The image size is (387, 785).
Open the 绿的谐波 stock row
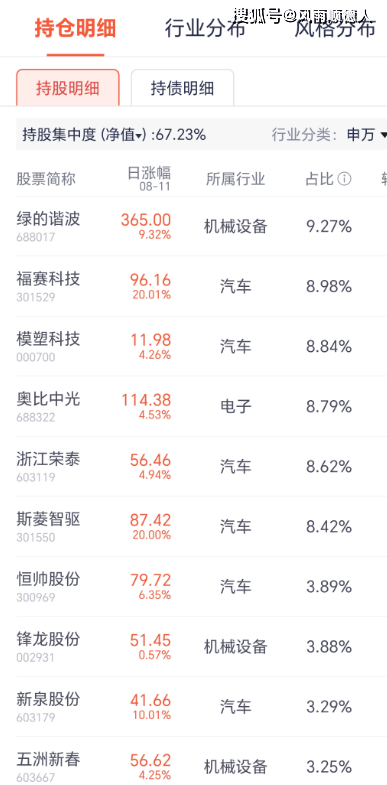pyautogui.click(x=193, y=226)
